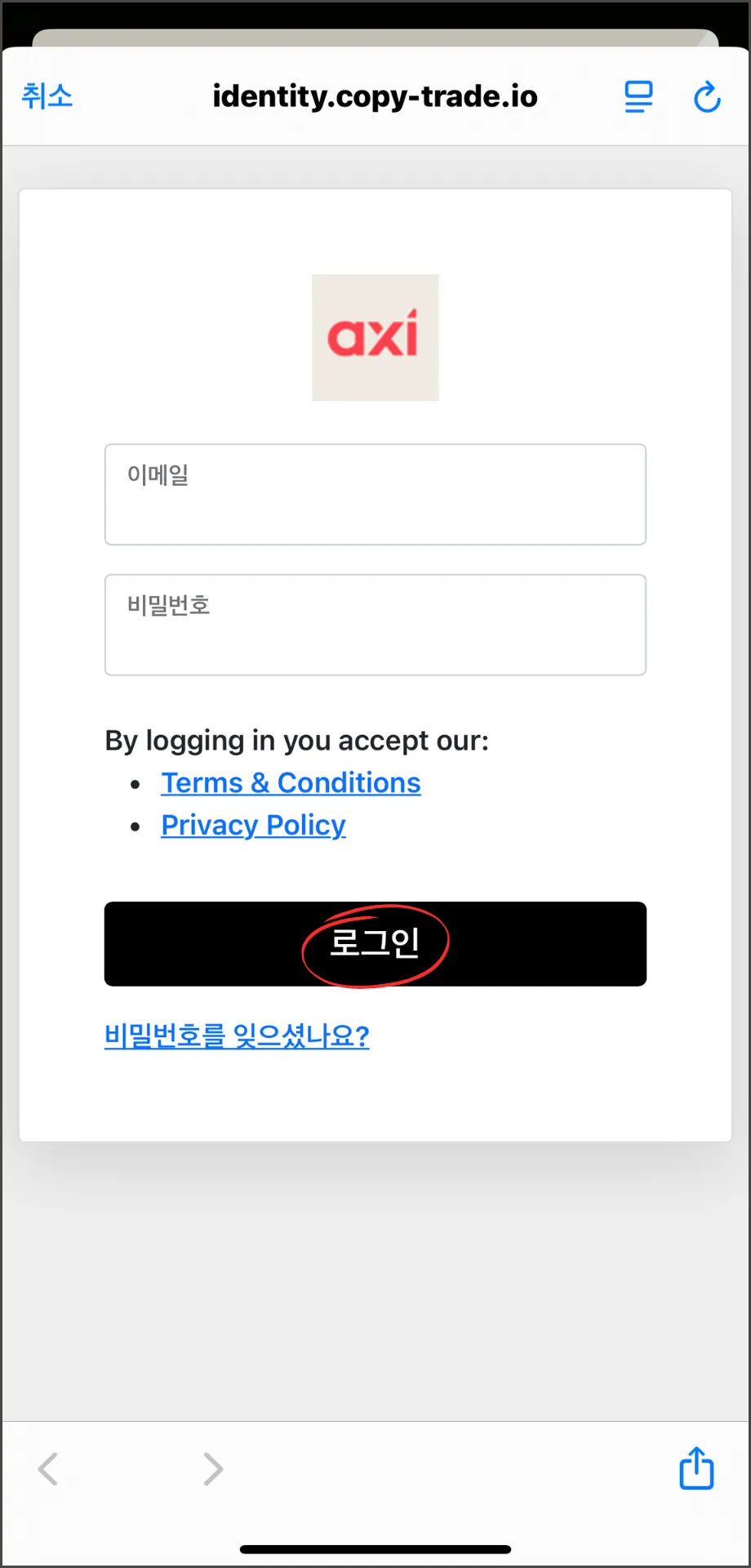
Task: Open the reader view icon
Action: [x=638, y=96]
